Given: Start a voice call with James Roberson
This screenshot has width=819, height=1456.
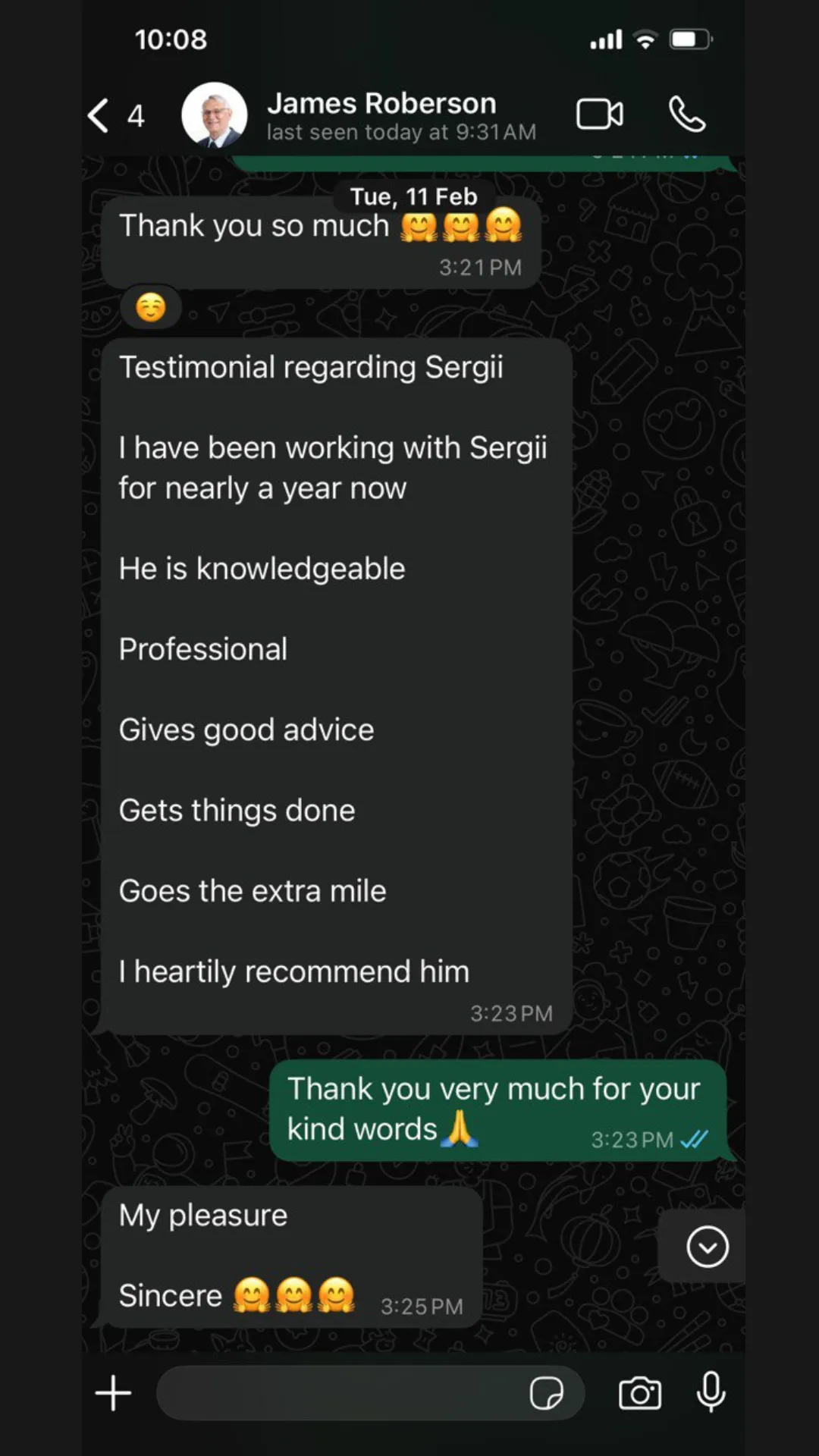Looking at the screenshot, I should [x=687, y=115].
